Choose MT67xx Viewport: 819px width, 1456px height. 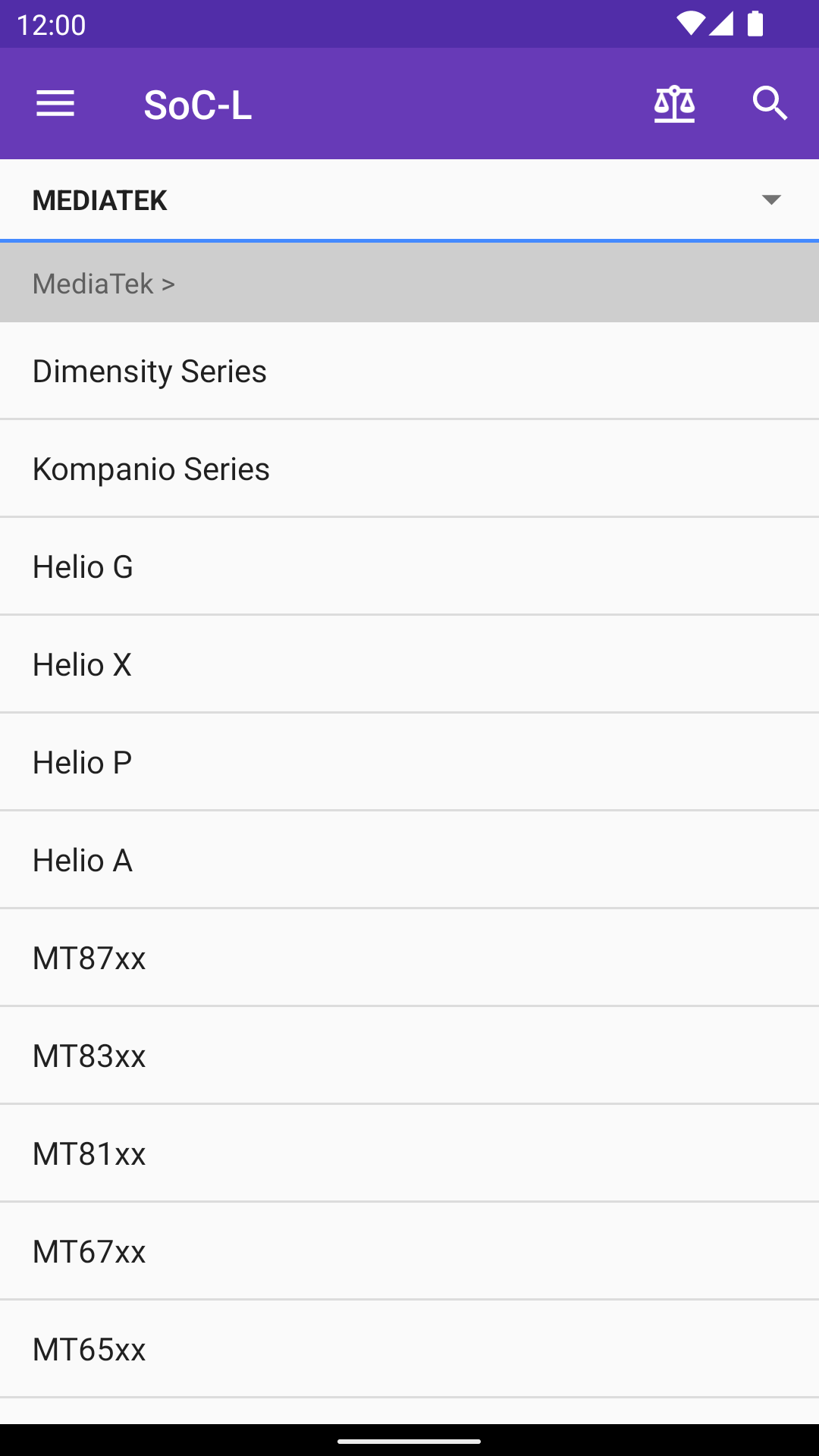click(409, 1251)
